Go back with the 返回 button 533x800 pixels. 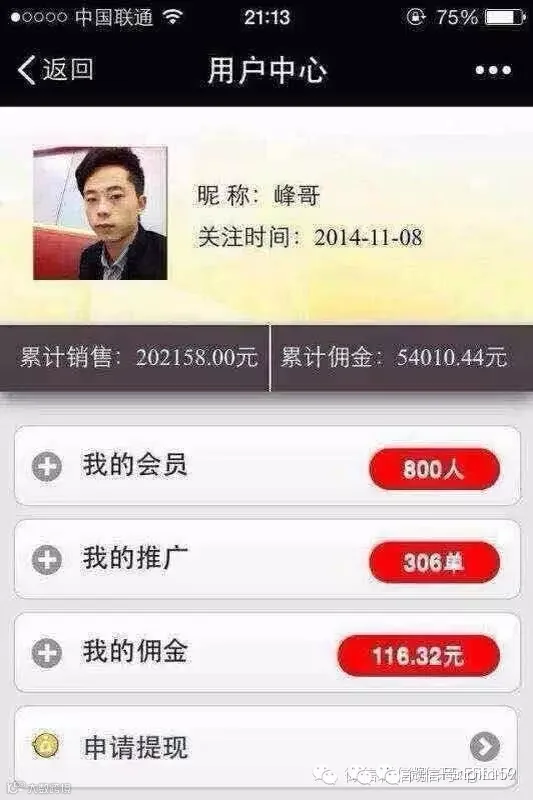(55, 69)
